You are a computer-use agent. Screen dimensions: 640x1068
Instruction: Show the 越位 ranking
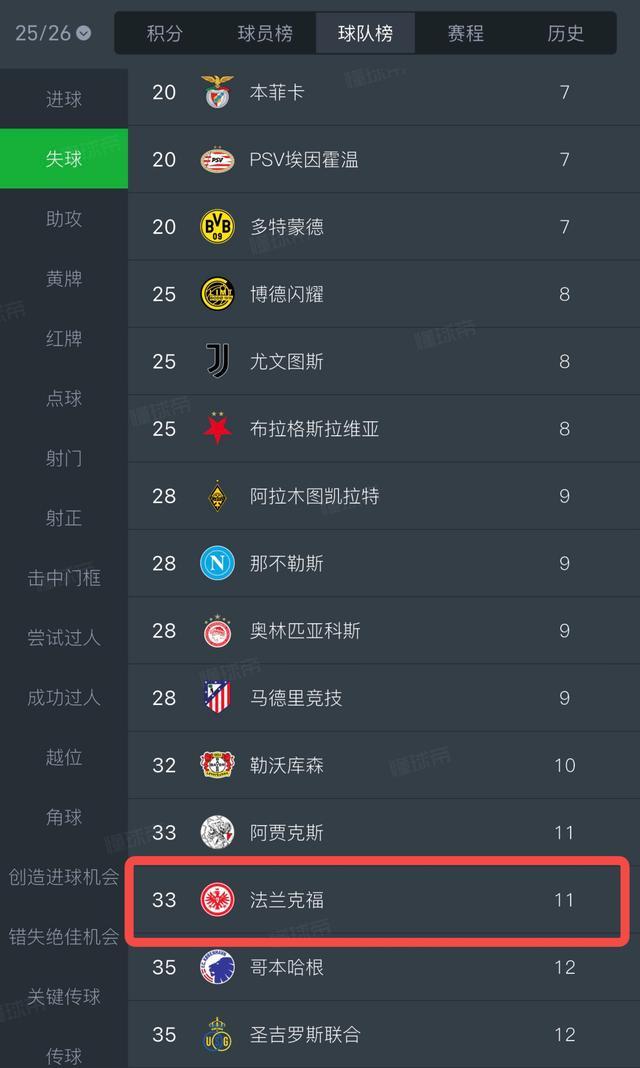coord(64,757)
